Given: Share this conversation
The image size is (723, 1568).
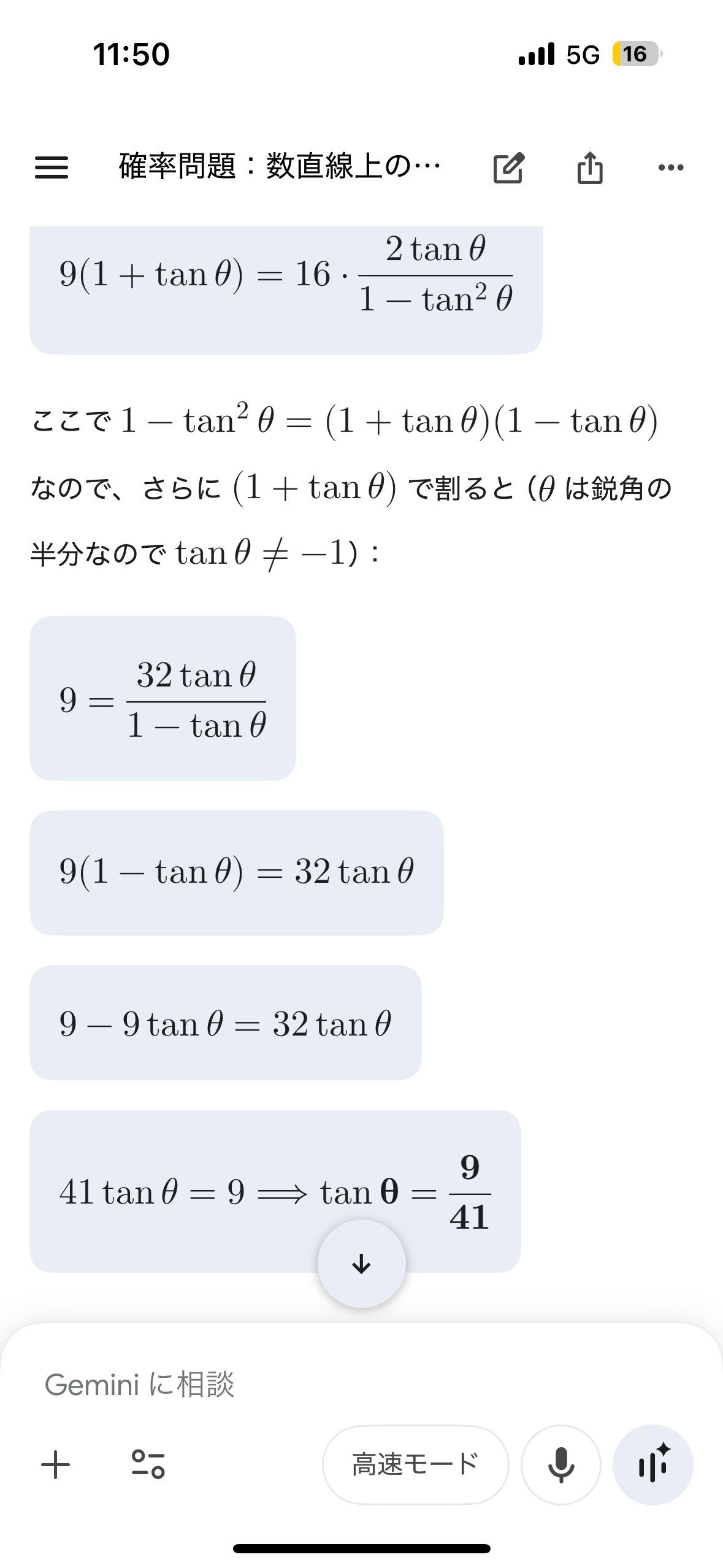Looking at the screenshot, I should coord(590,167).
